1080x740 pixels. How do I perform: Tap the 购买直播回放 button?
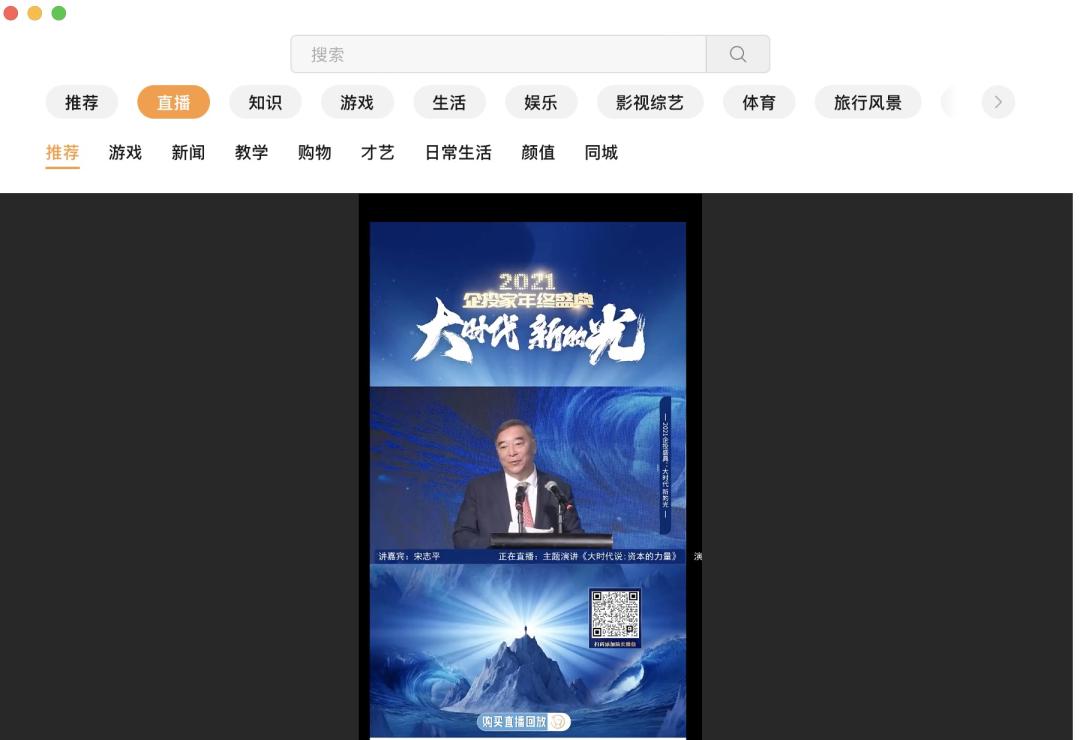tap(524, 721)
